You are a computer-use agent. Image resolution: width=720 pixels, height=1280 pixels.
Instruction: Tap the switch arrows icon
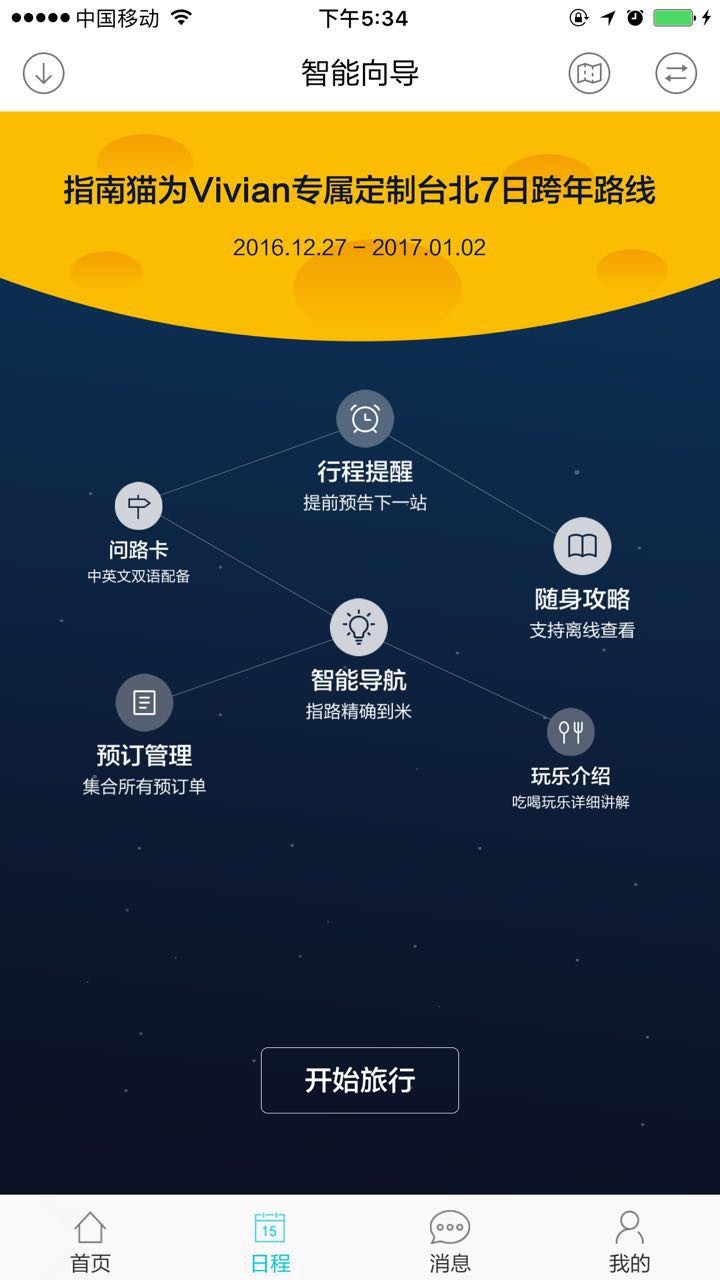[x=676, y=73]
